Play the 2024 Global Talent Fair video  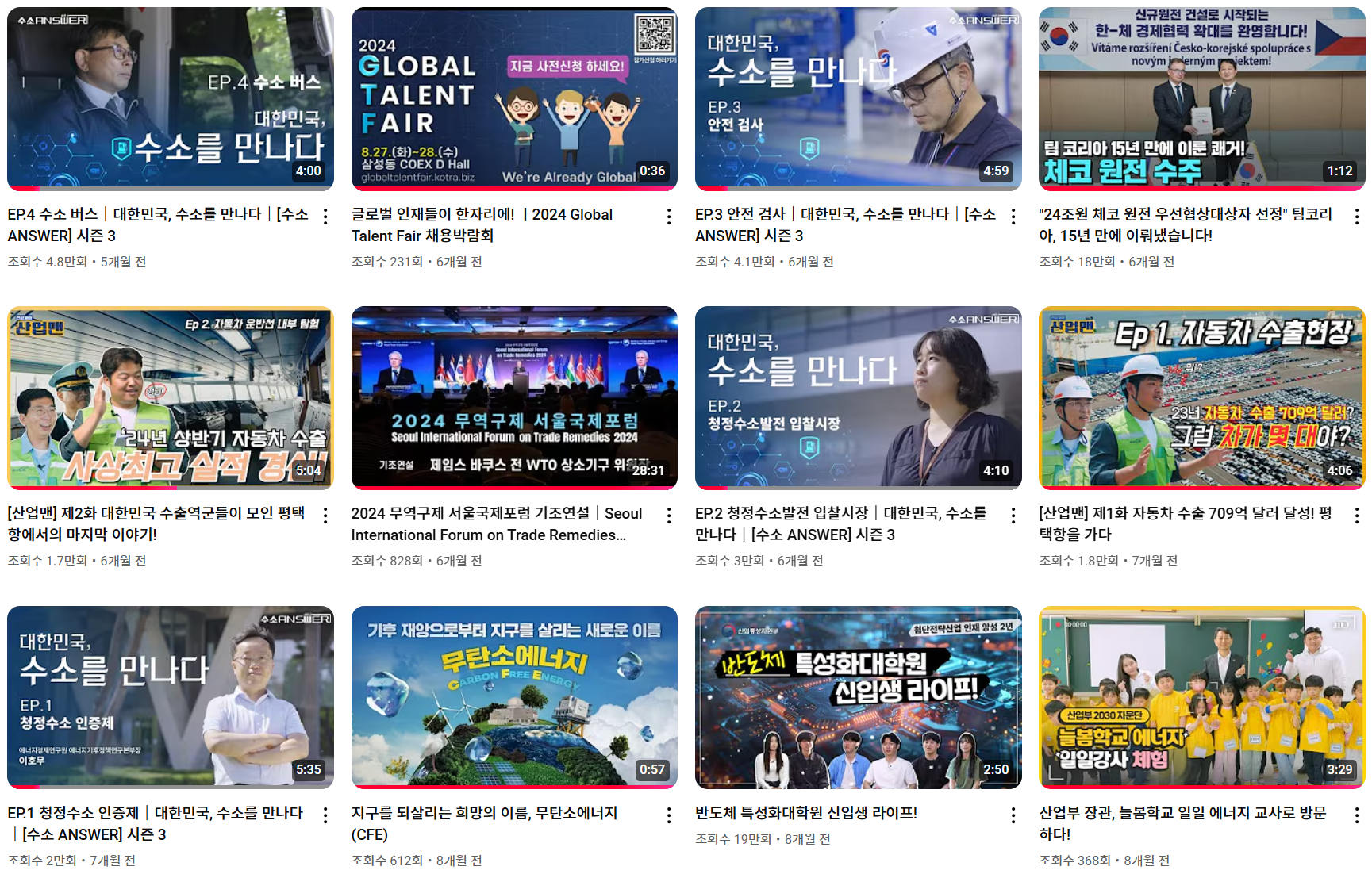point(514,99)
